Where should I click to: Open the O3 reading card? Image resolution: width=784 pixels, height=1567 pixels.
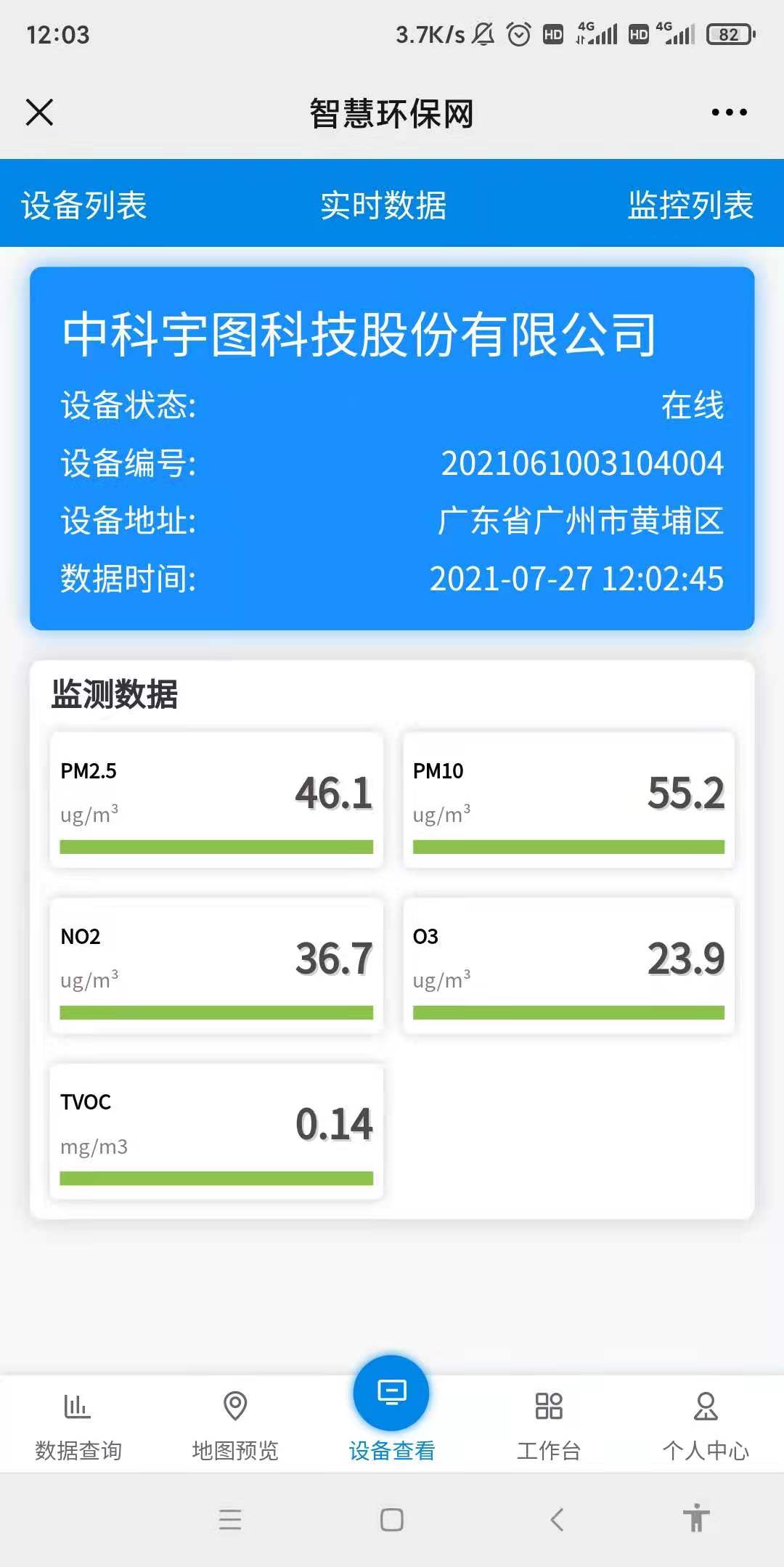tap(568, 965)
